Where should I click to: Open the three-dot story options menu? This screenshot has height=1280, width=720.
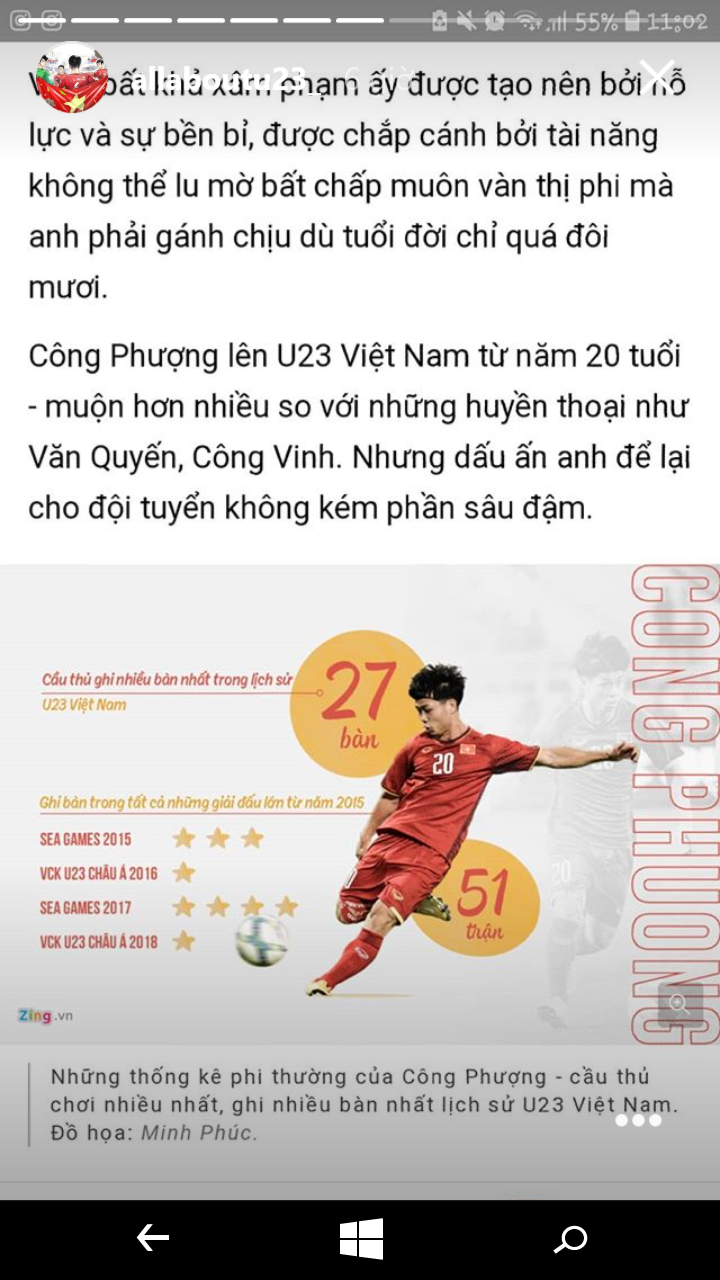tap(638, 1120)
